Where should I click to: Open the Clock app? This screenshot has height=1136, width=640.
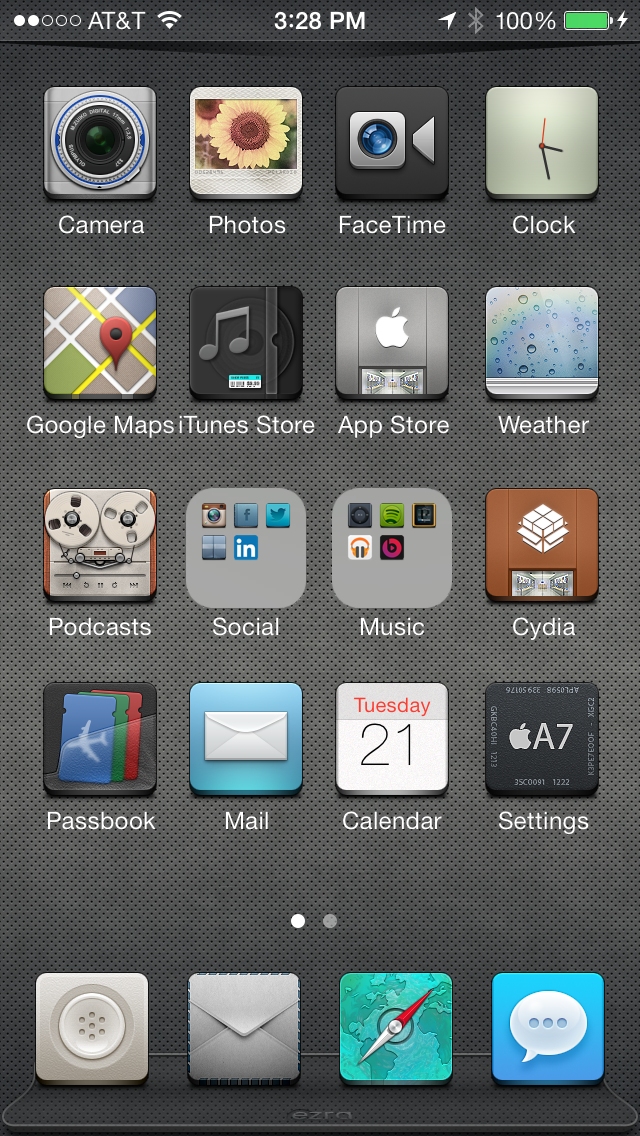pos(542,143)
